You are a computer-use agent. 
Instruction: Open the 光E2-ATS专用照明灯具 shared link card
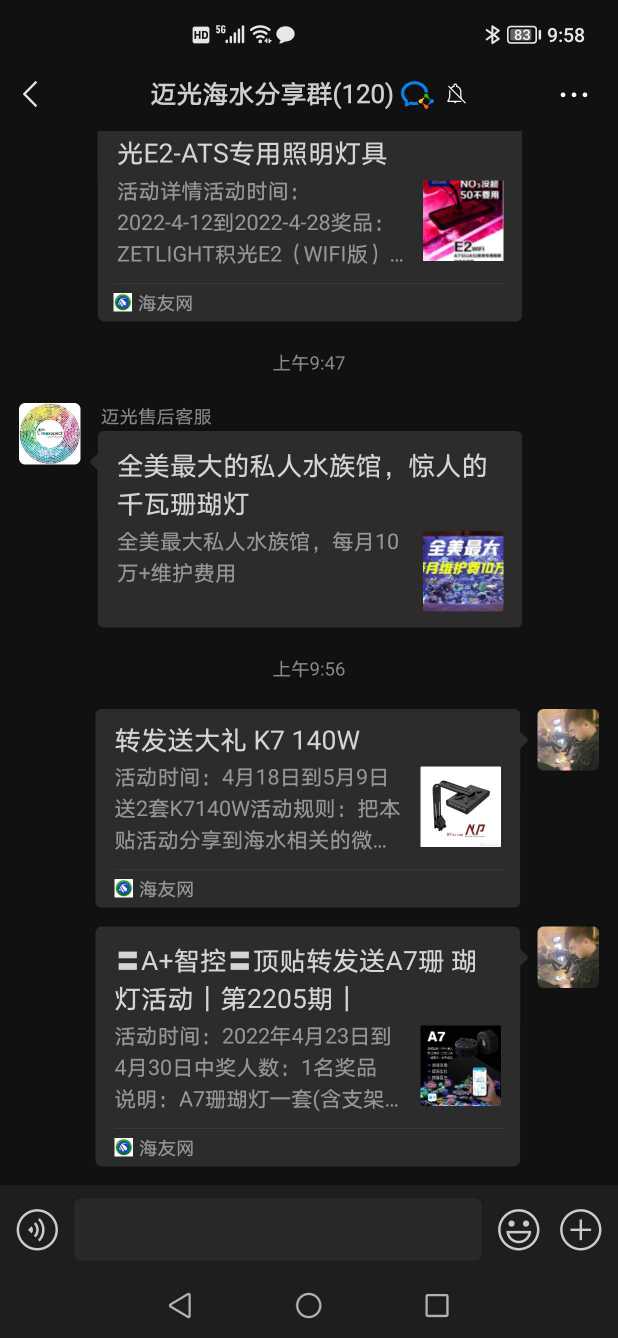310,220
